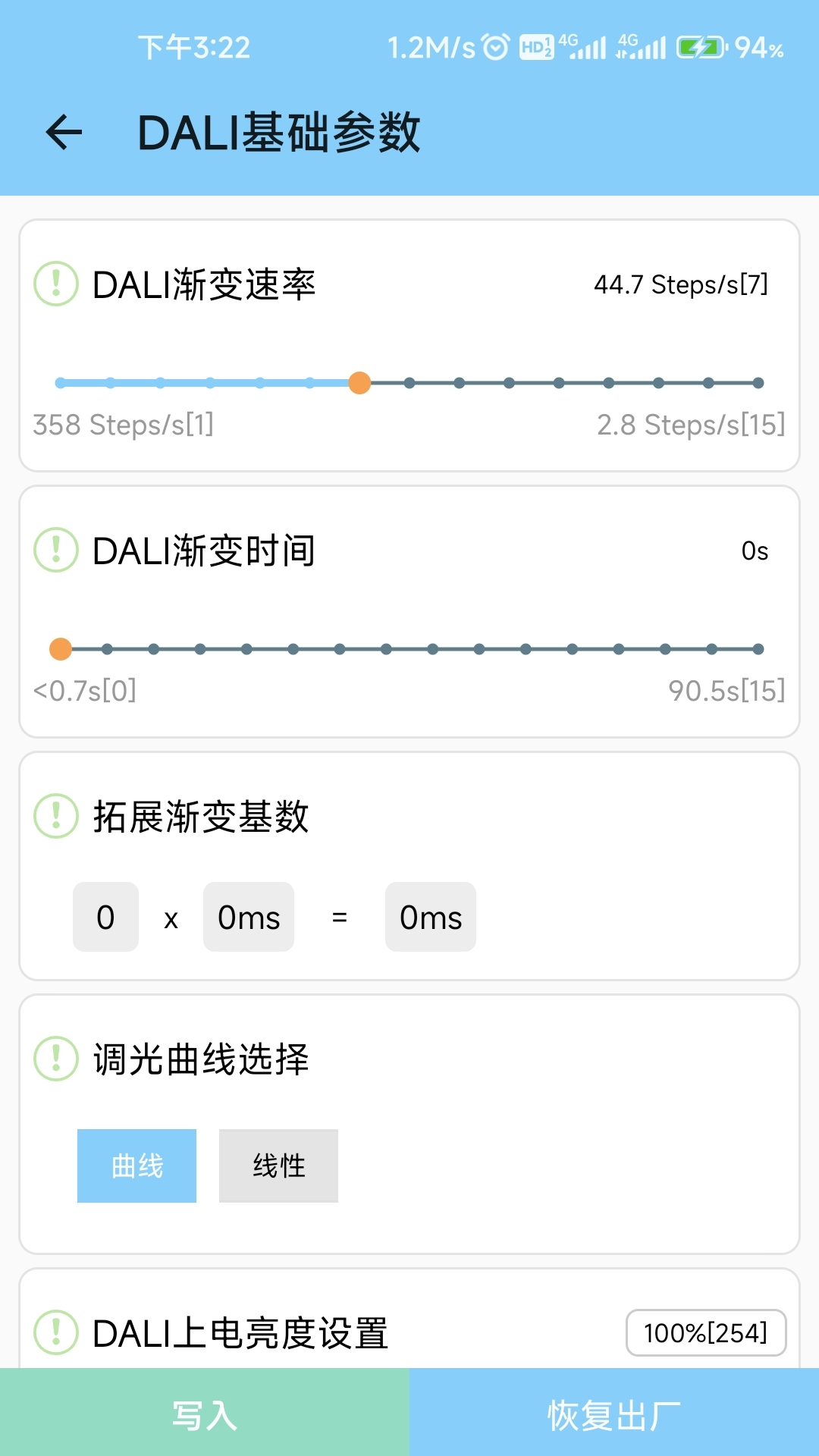The image size is (819, 1456).
Task: Tap the DALI渐变时间 slider handle
Action: coord(61,648)
